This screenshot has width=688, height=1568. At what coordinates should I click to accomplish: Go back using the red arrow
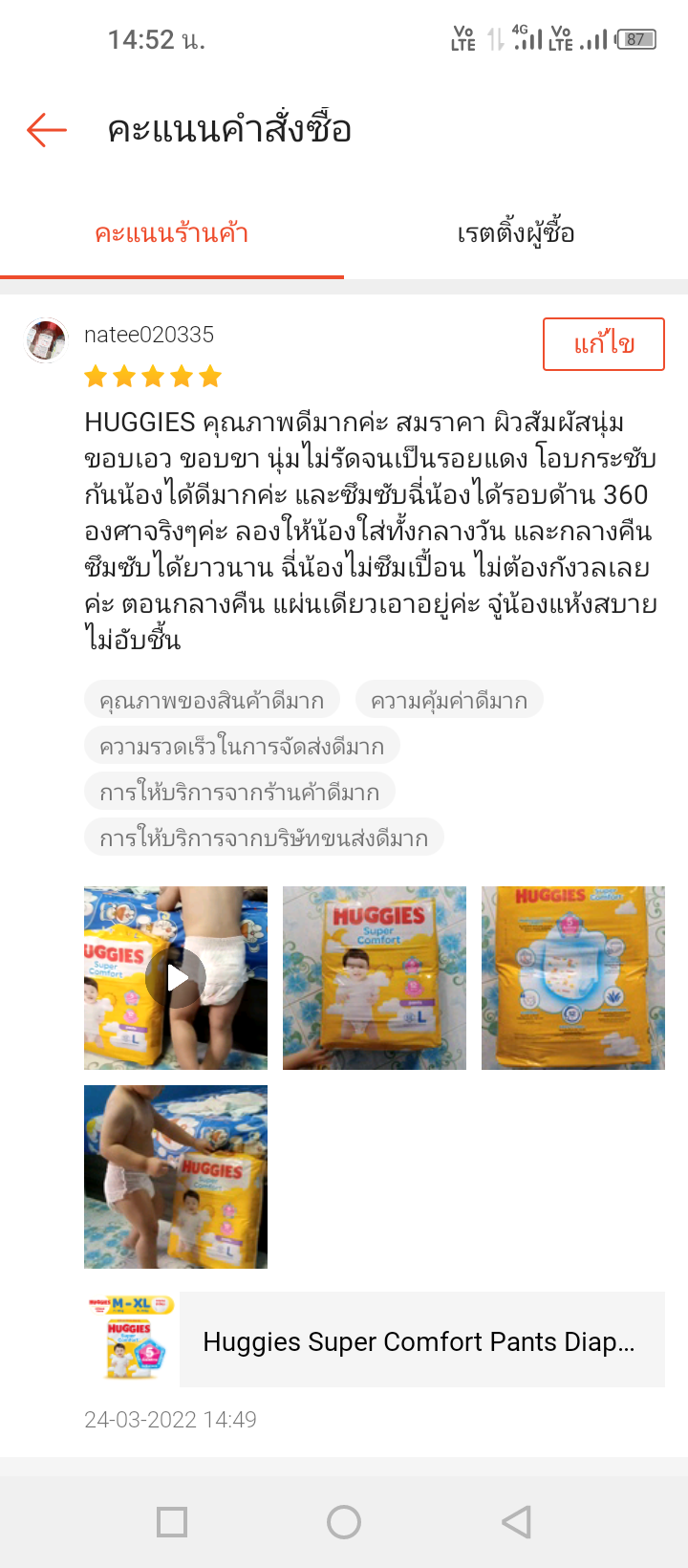pos(47,129)
